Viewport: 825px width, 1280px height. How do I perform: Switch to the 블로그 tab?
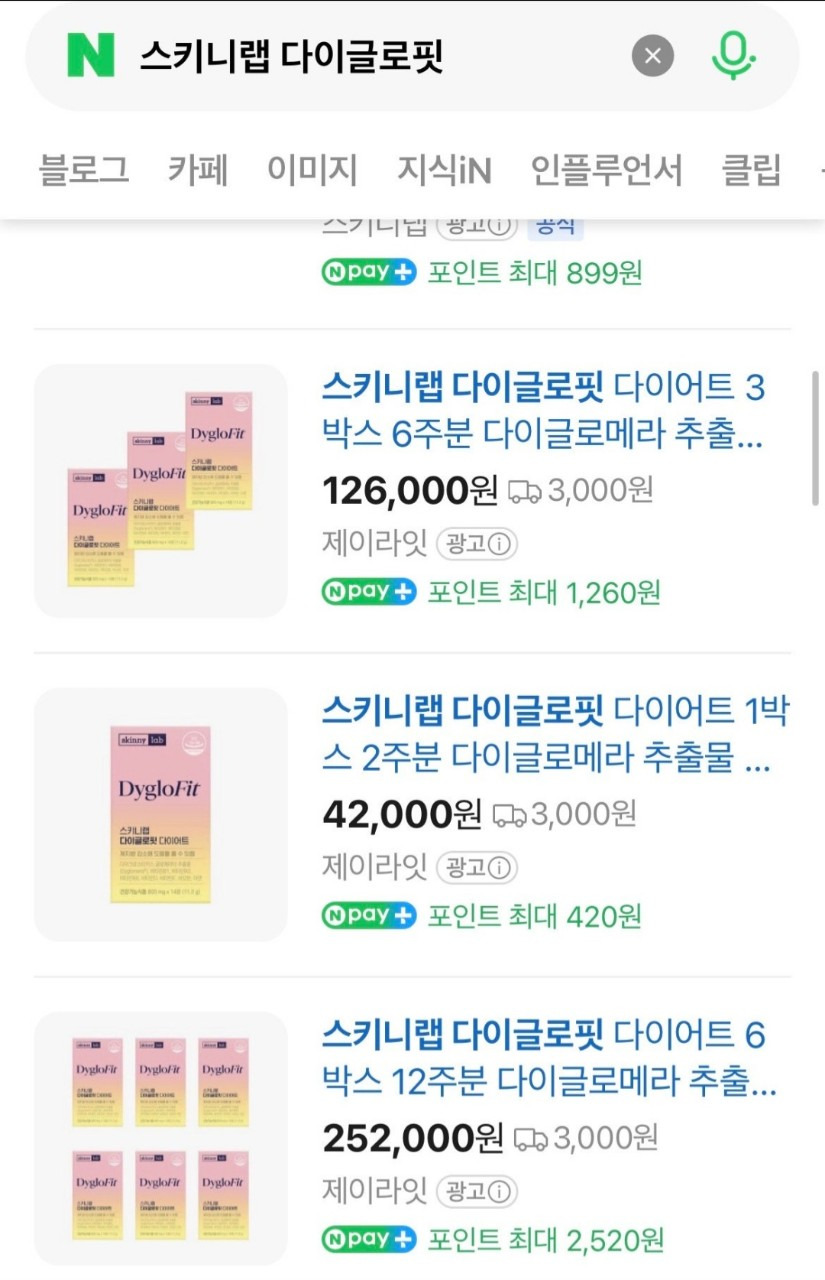[84, 170]
